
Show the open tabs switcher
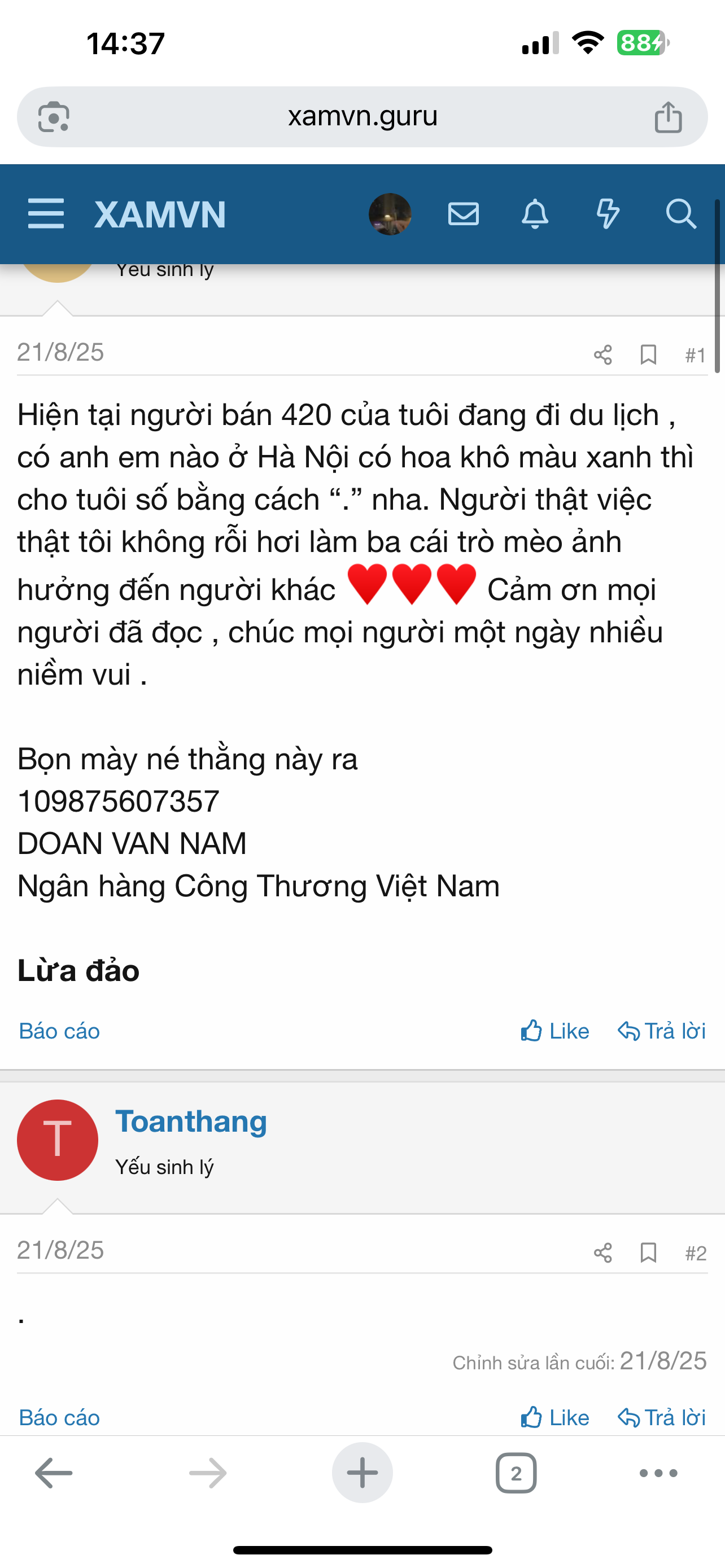coord(516,1473)
